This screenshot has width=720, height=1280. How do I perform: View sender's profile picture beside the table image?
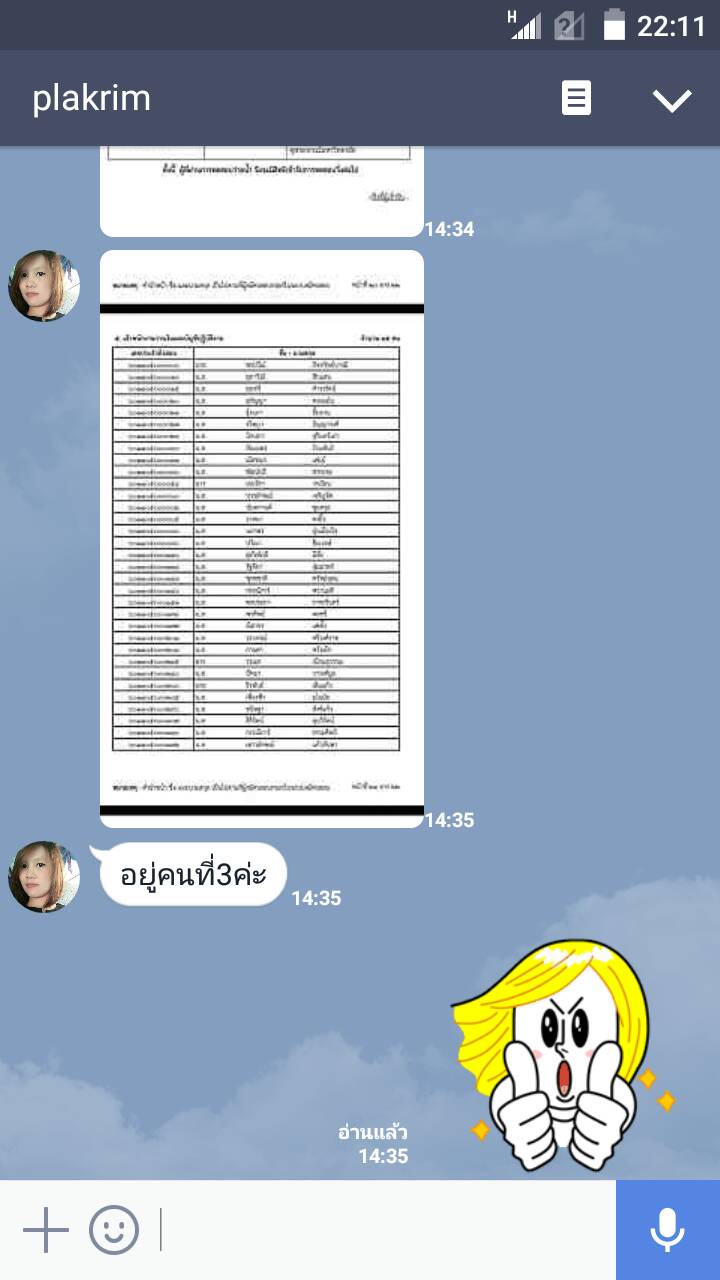44,286
